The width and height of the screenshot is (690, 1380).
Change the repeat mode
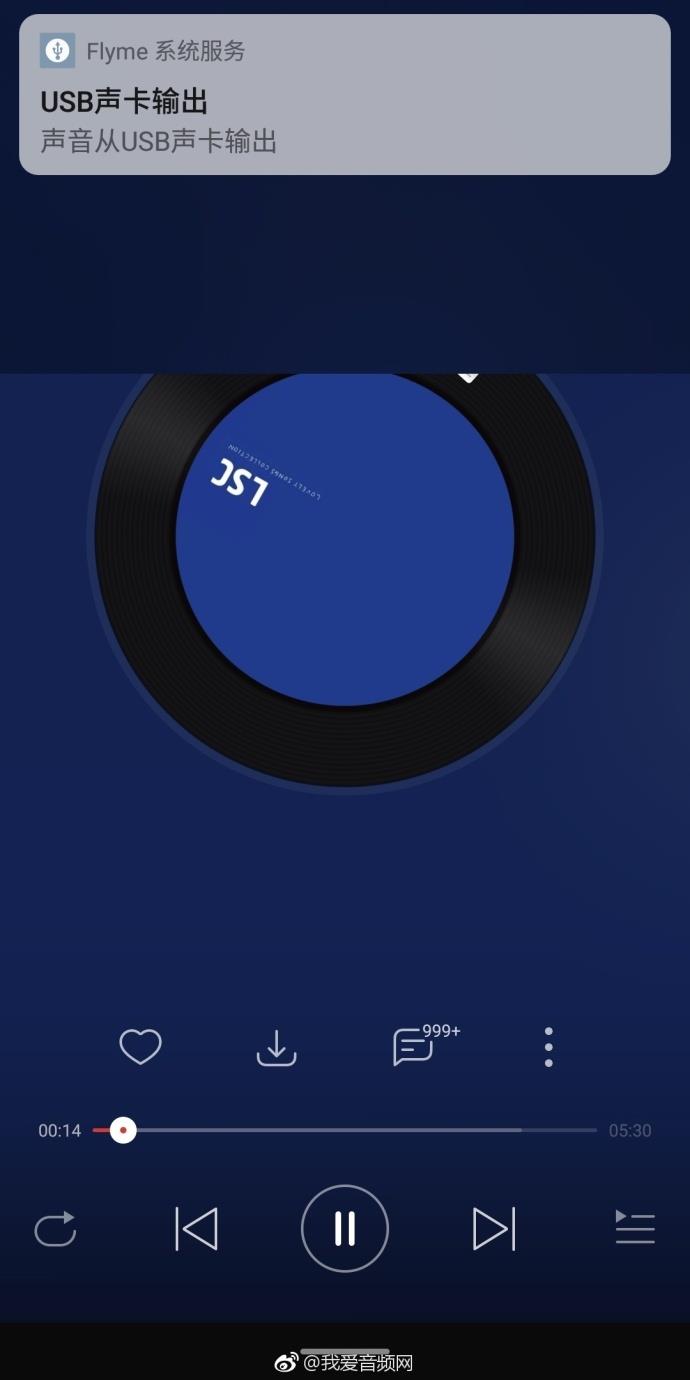tap(56, 1229)
